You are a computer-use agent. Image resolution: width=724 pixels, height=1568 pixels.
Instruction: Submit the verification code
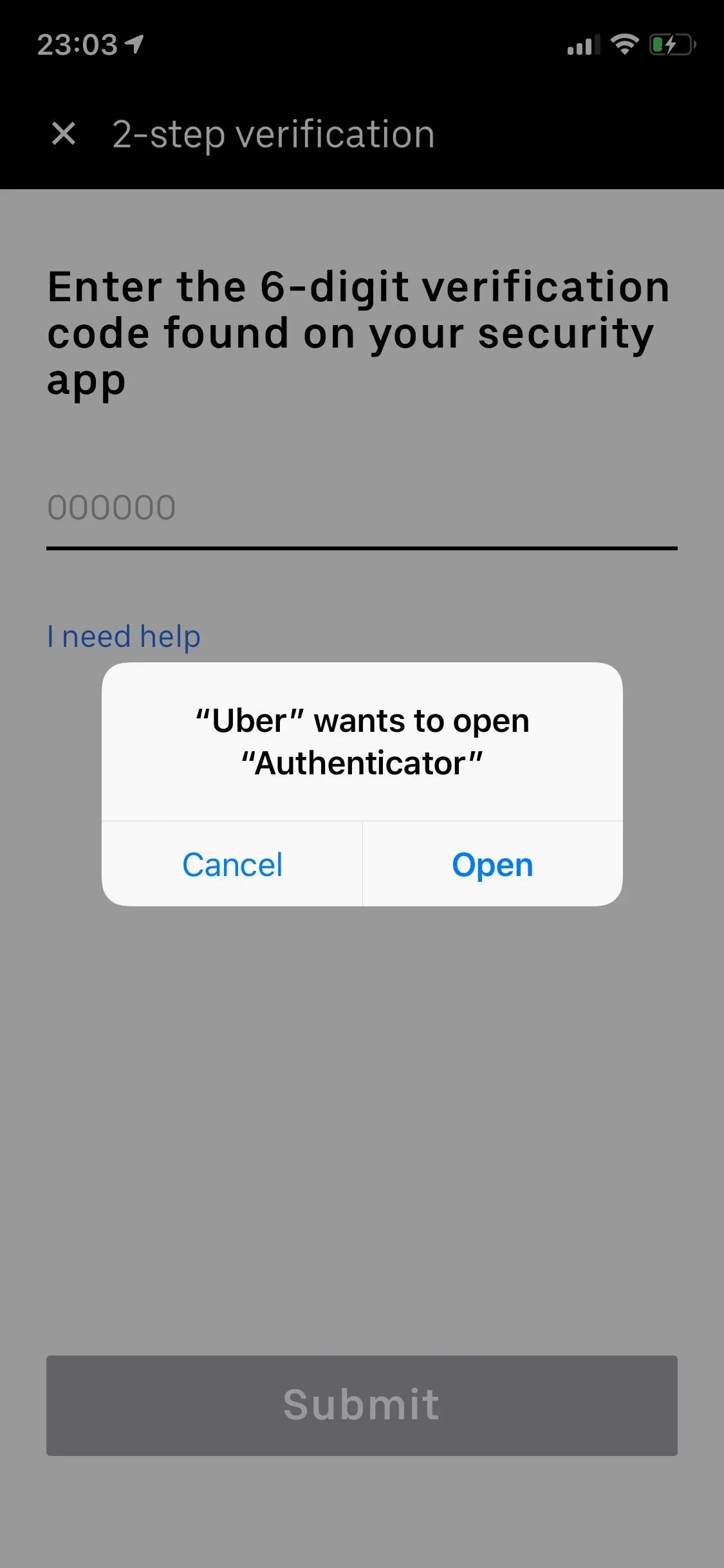[x=362, y=1406]
